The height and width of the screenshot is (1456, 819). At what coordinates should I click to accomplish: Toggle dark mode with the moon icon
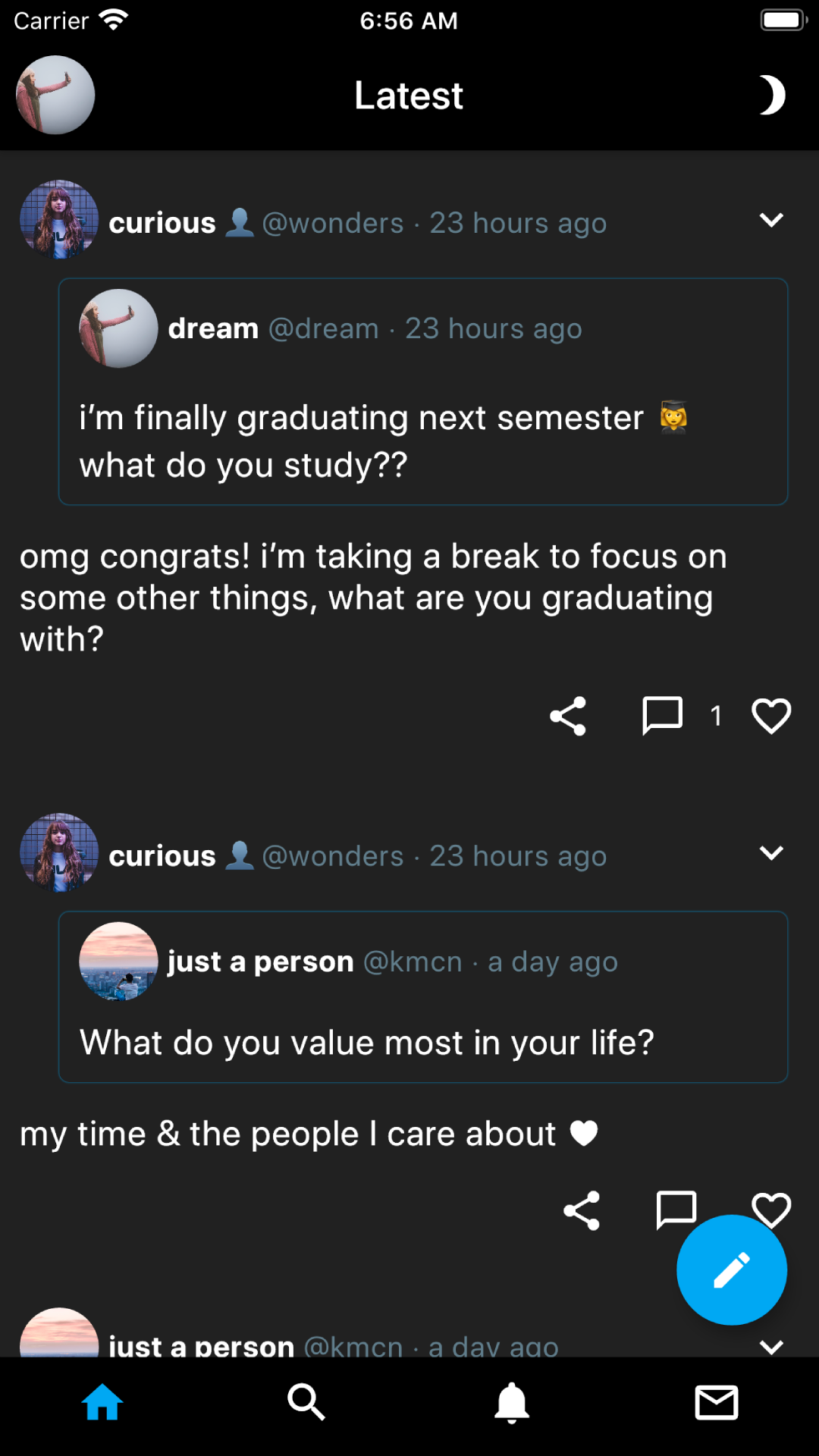point(772,96)
